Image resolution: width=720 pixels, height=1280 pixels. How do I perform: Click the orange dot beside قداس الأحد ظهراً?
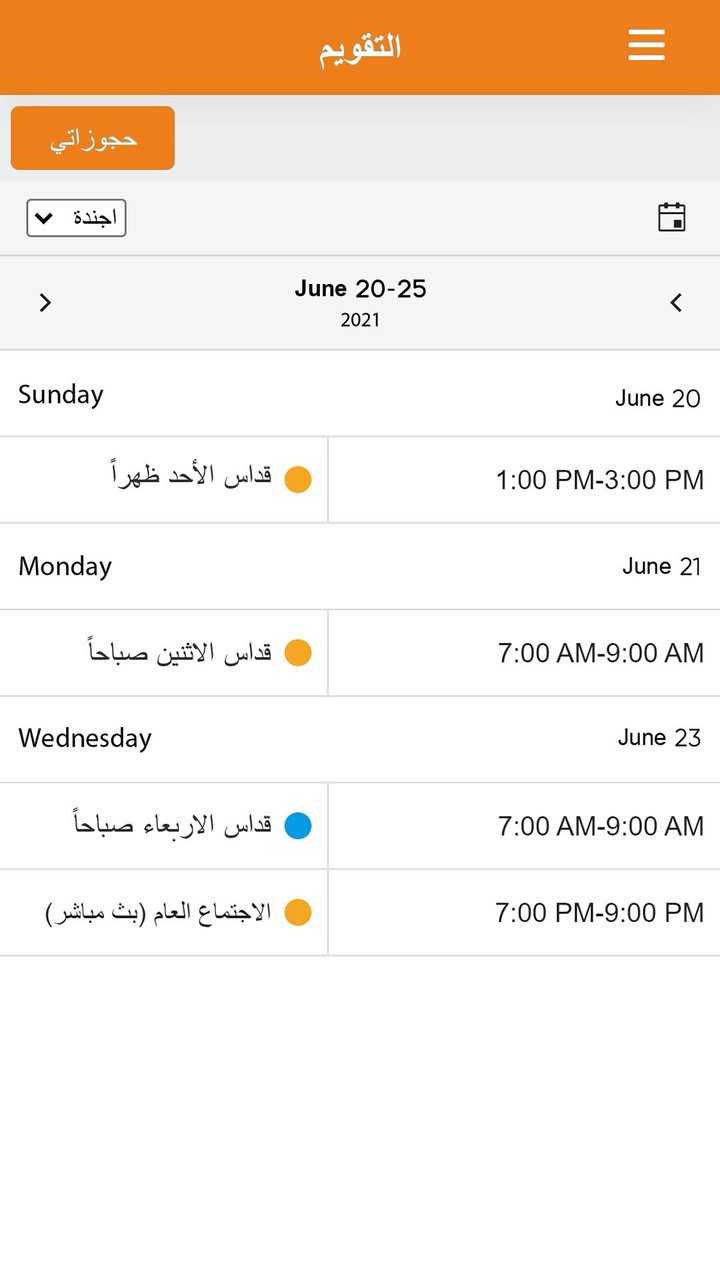click(298, 479)
